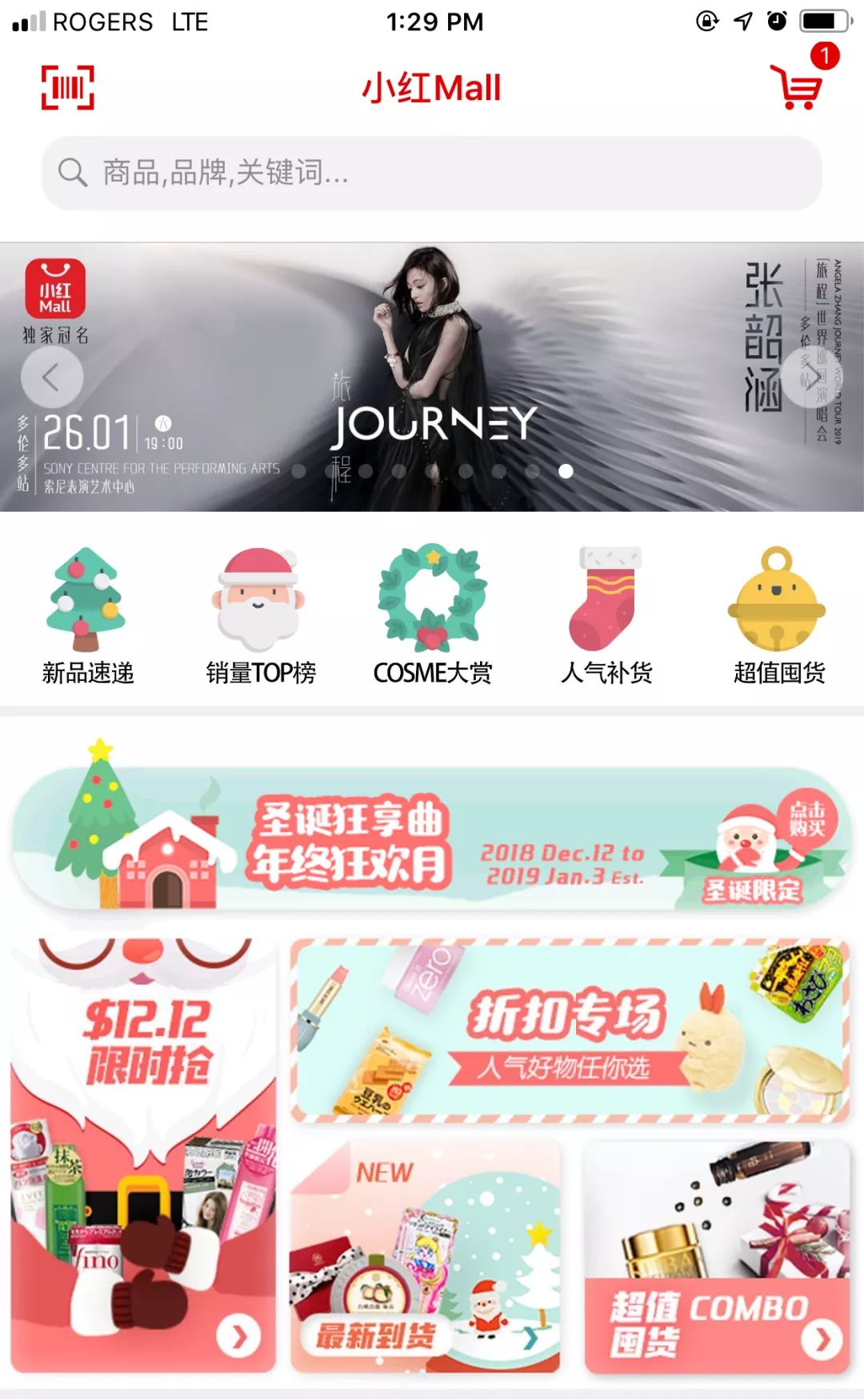Open the barcode scanner

67,87
